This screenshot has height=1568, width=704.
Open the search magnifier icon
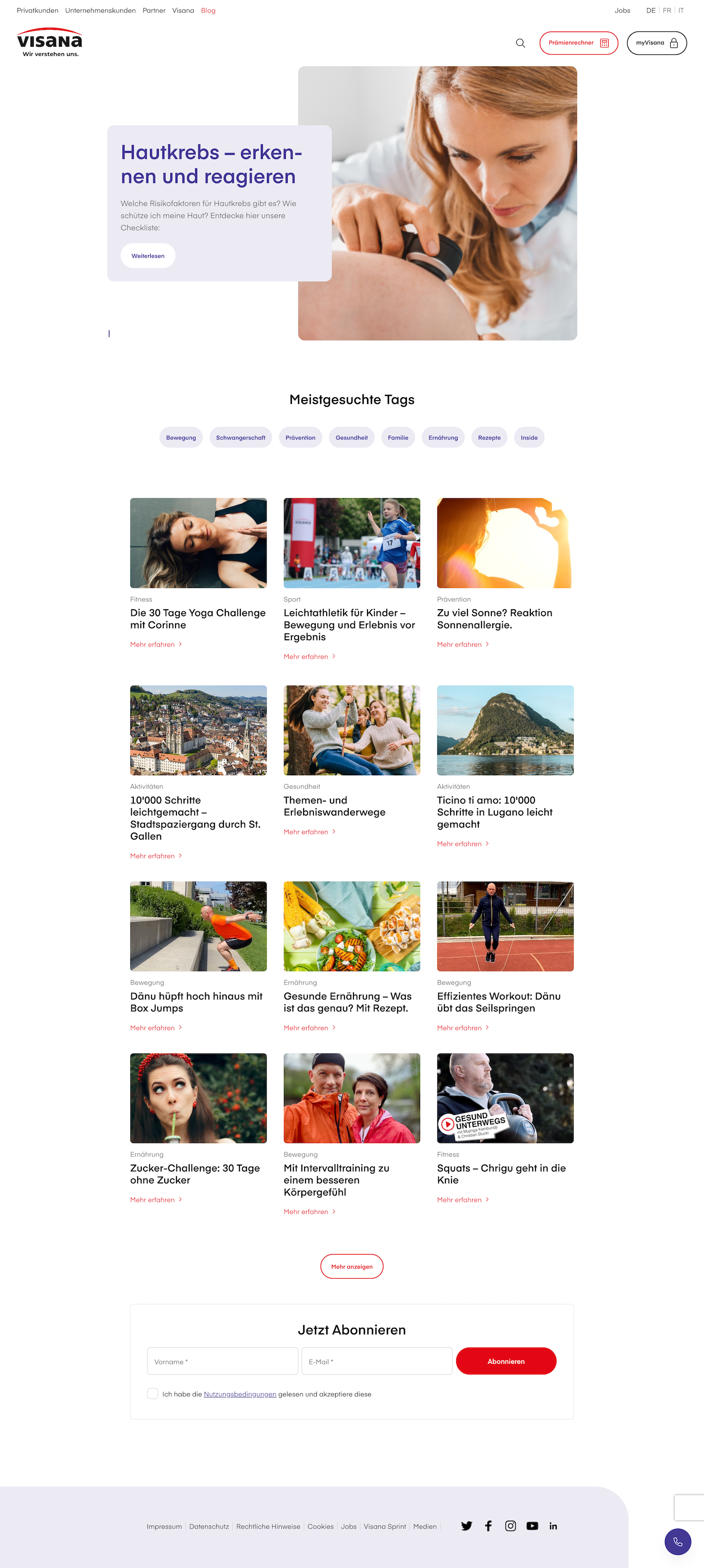(x=520, y=43)
